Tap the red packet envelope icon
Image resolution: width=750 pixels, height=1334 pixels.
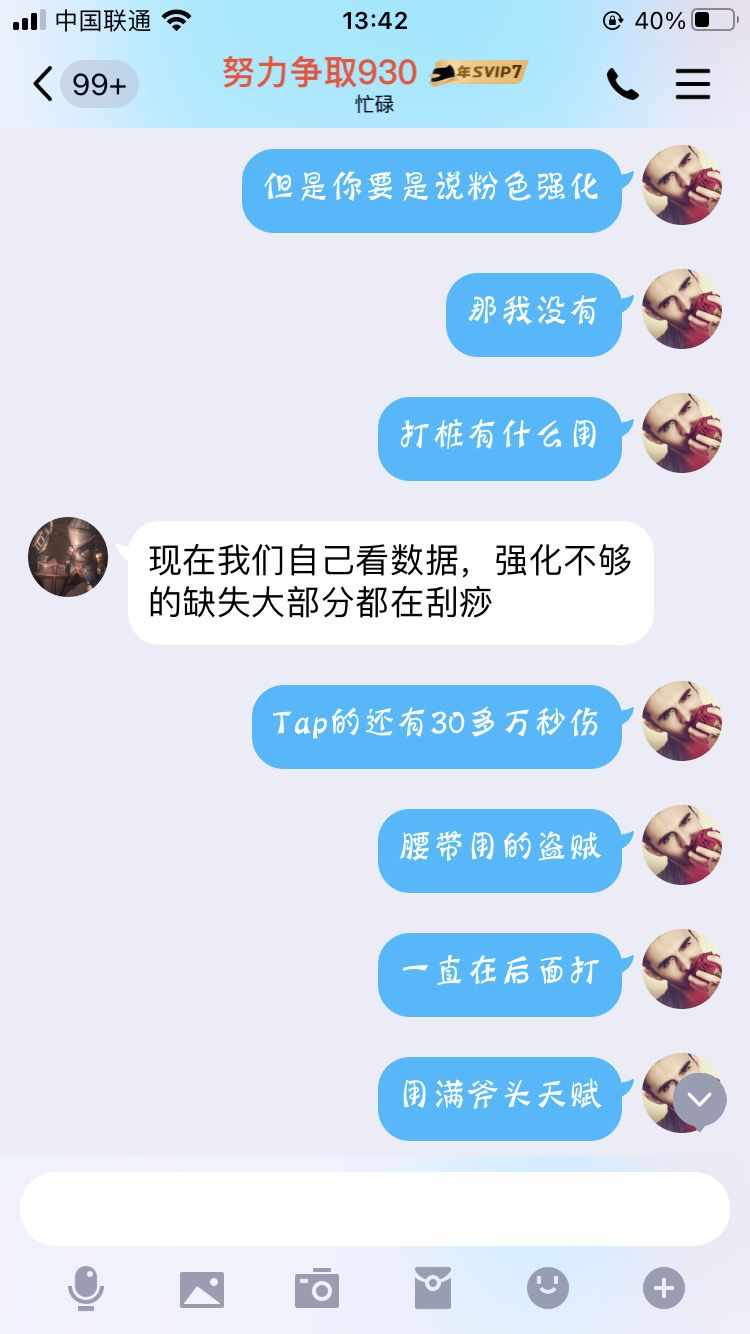point(432,1289)
